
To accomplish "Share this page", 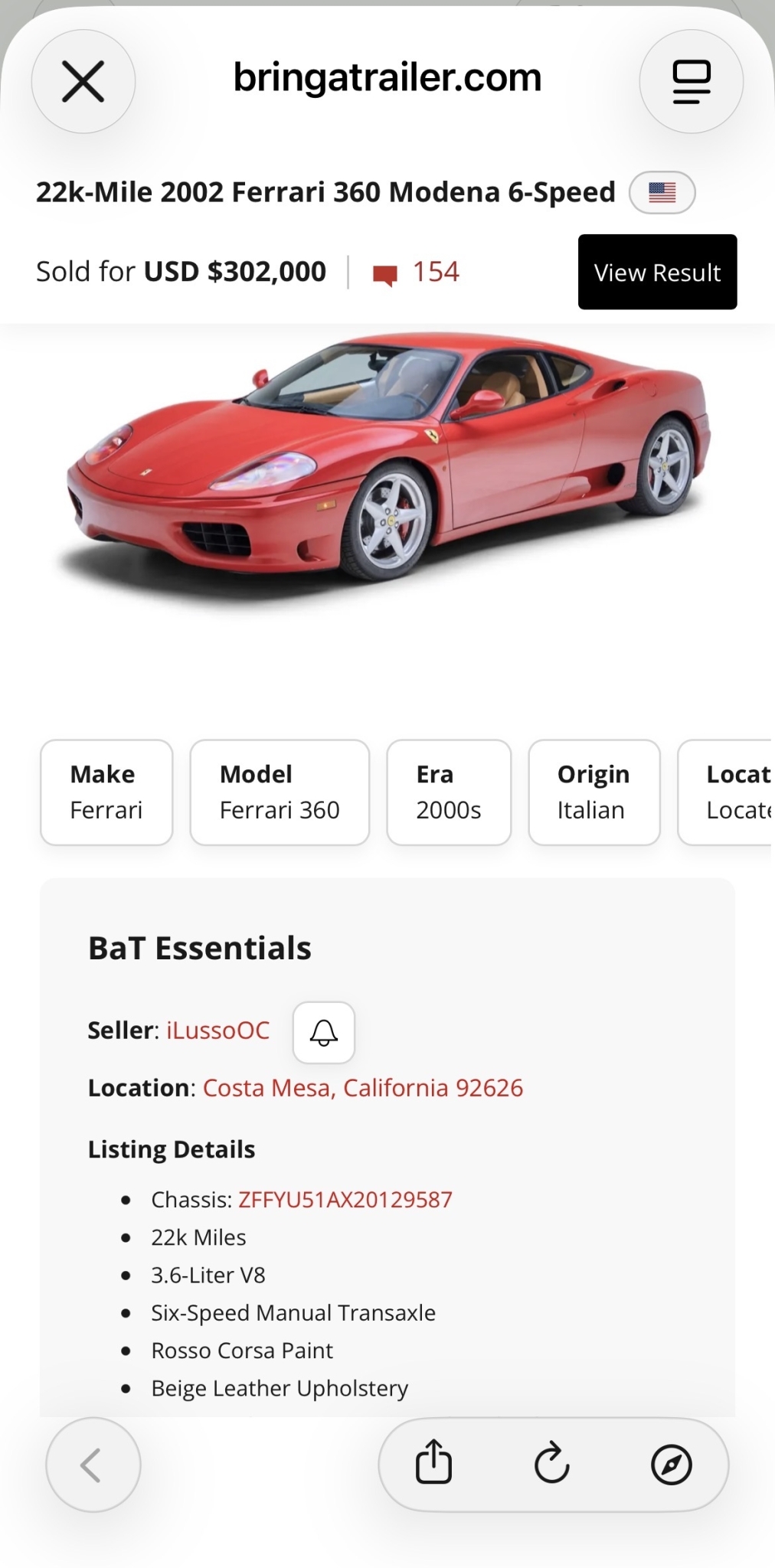I will pyautogui.click(x=433, y=1464).
